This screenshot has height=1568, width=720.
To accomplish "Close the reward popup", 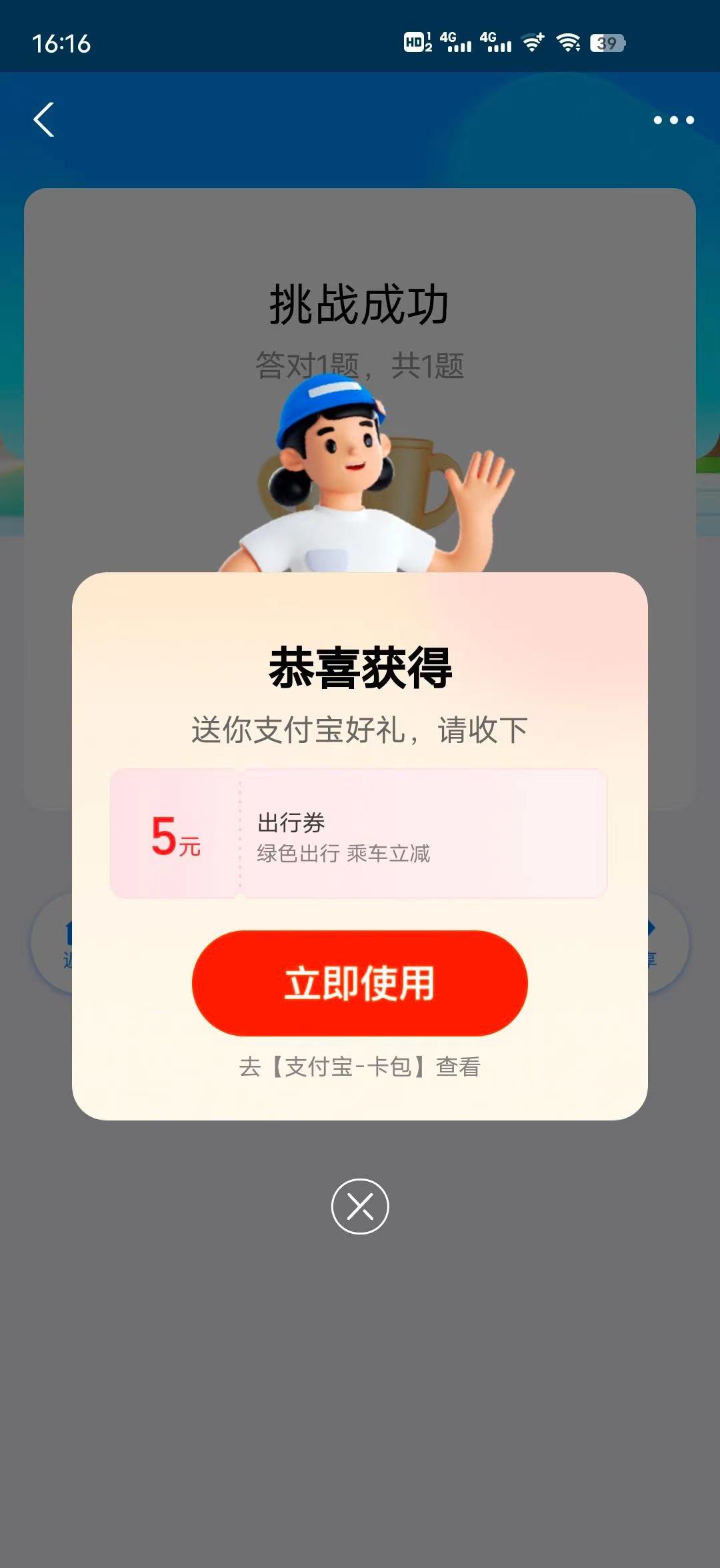I will (360, 1207).
